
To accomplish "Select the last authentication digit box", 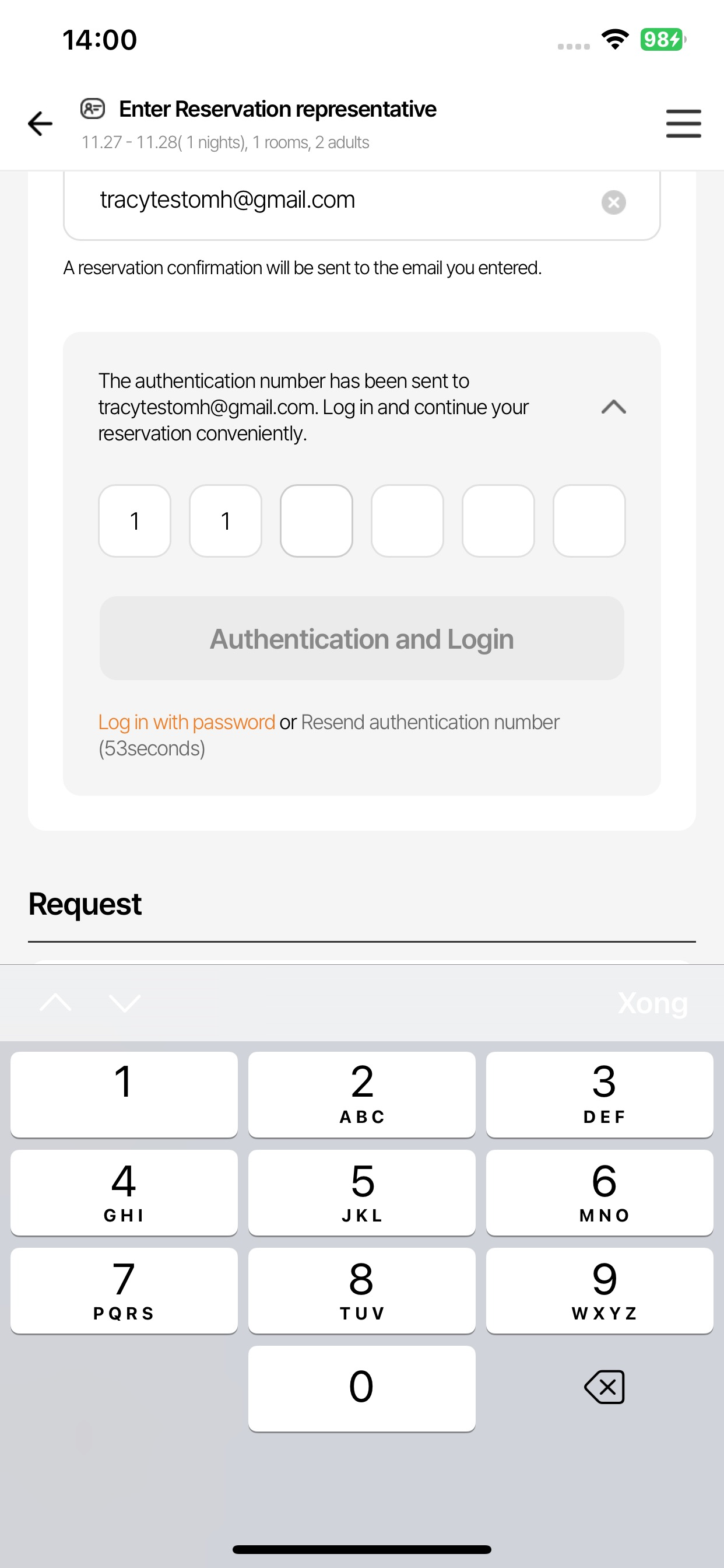I will [588, 521].
